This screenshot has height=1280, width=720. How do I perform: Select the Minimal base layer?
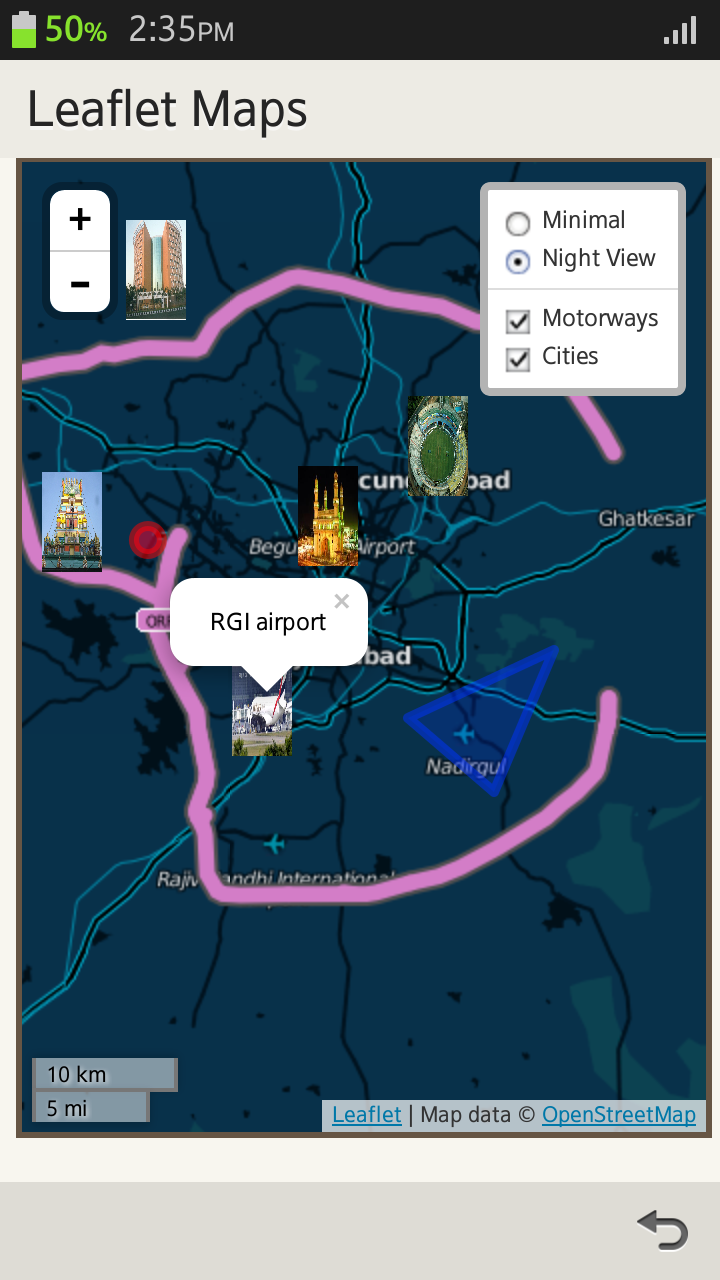pyautogui.click(x=518, y=222)
